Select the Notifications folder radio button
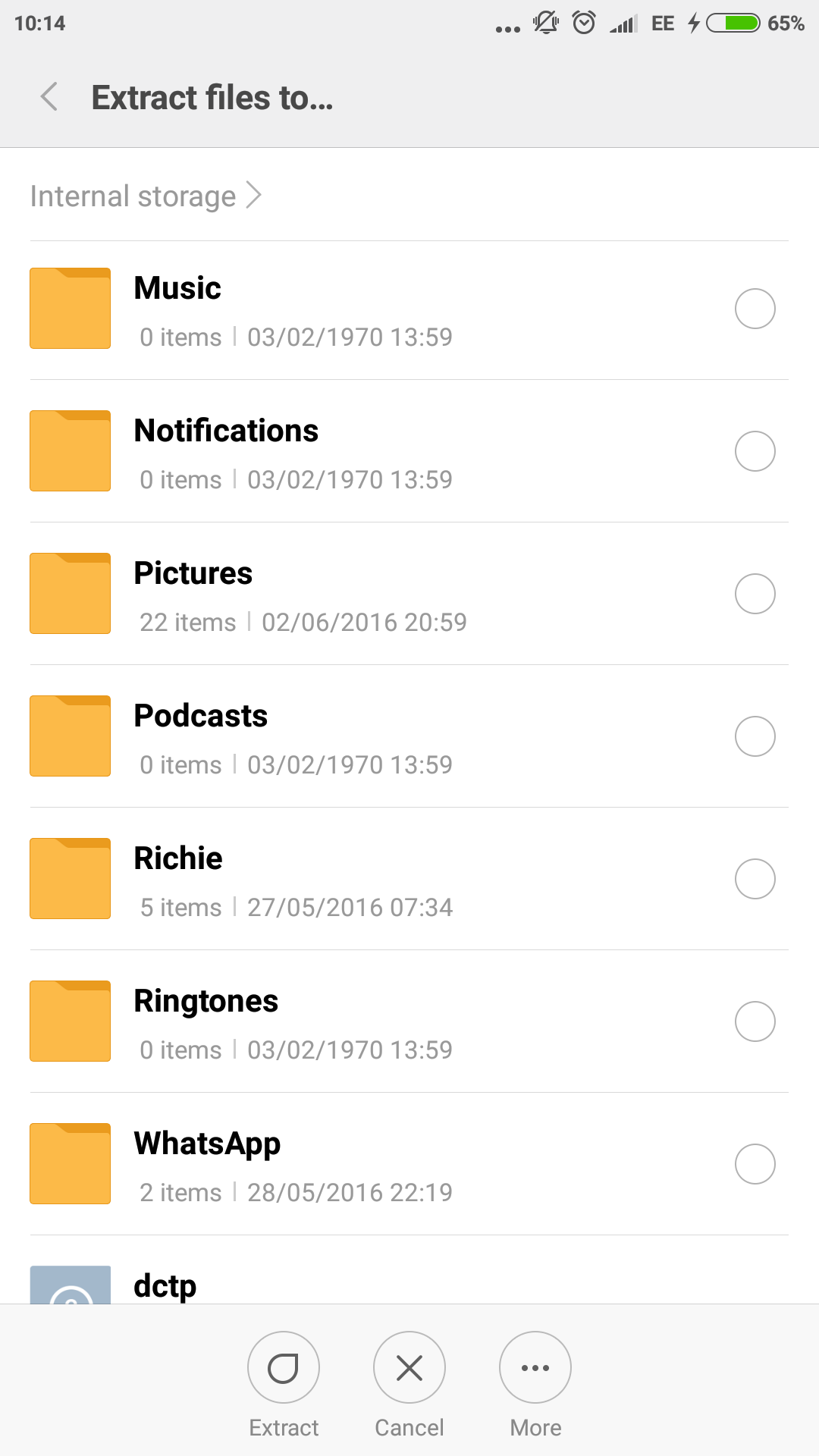The height and width of the screenshot is (1456, 819). [x=755, y=451]
